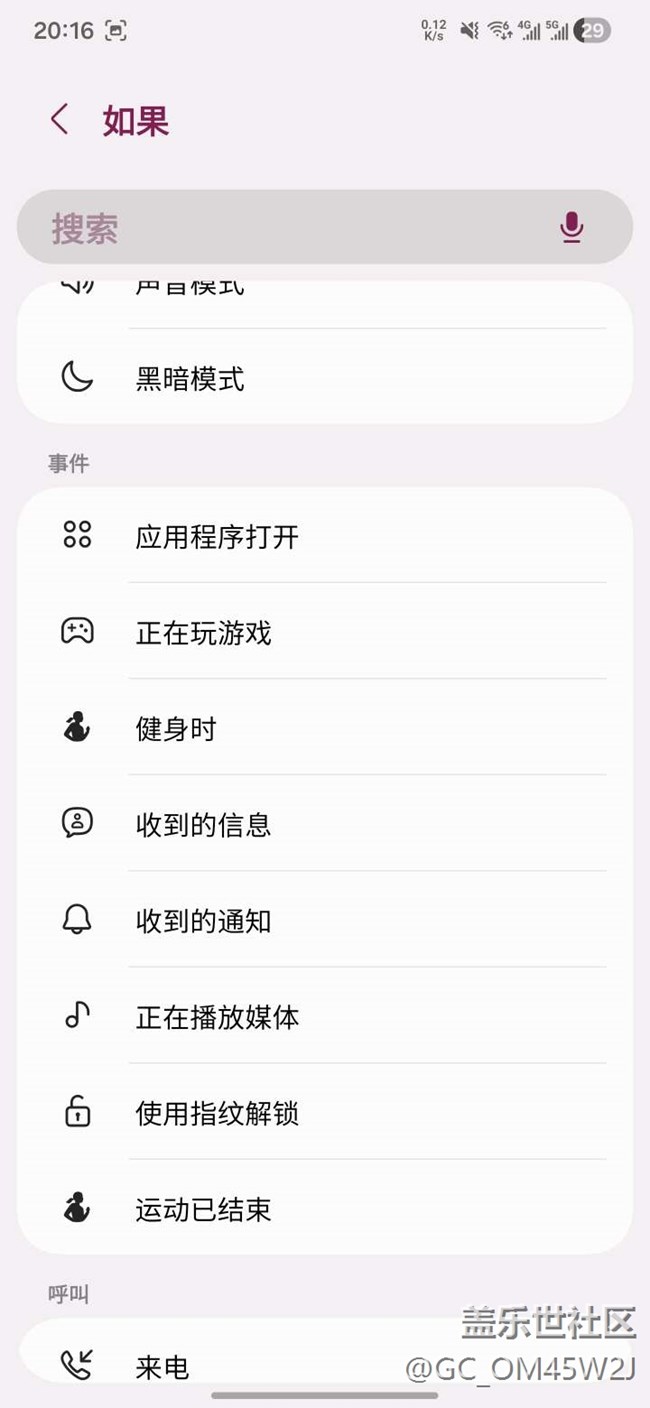Open the 收到的通知 option

point(324,921)
